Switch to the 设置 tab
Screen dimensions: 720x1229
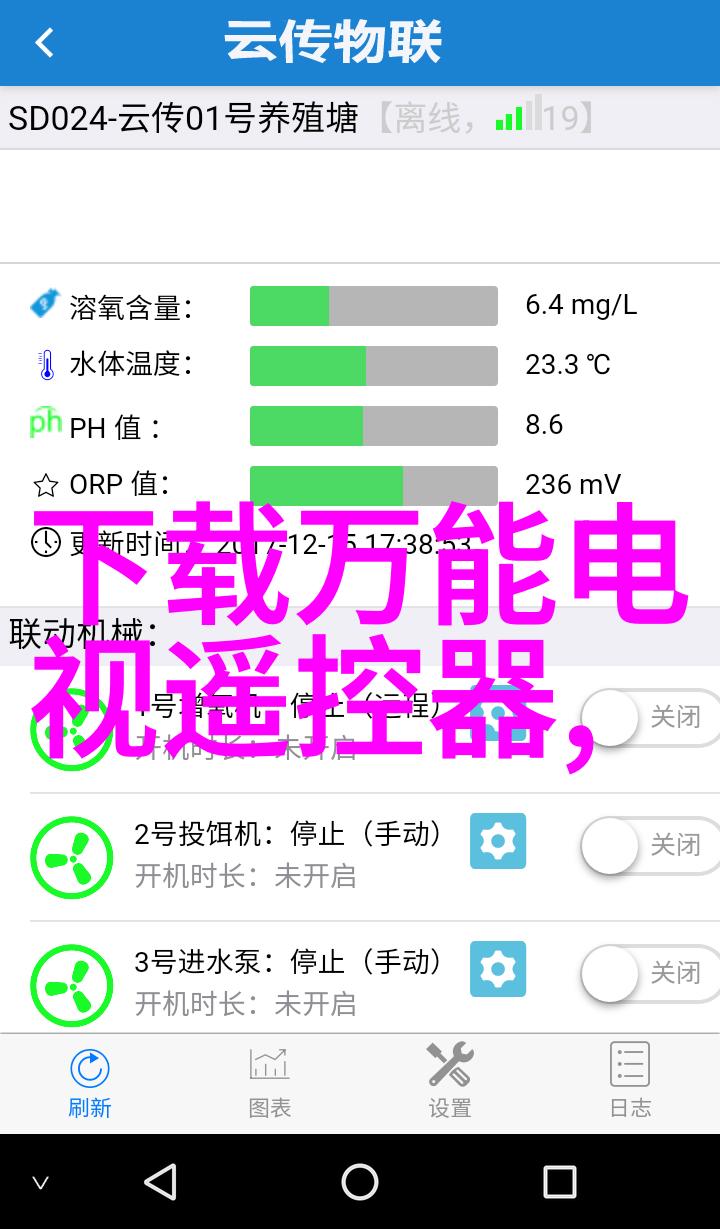click(x=450, y=1082)
